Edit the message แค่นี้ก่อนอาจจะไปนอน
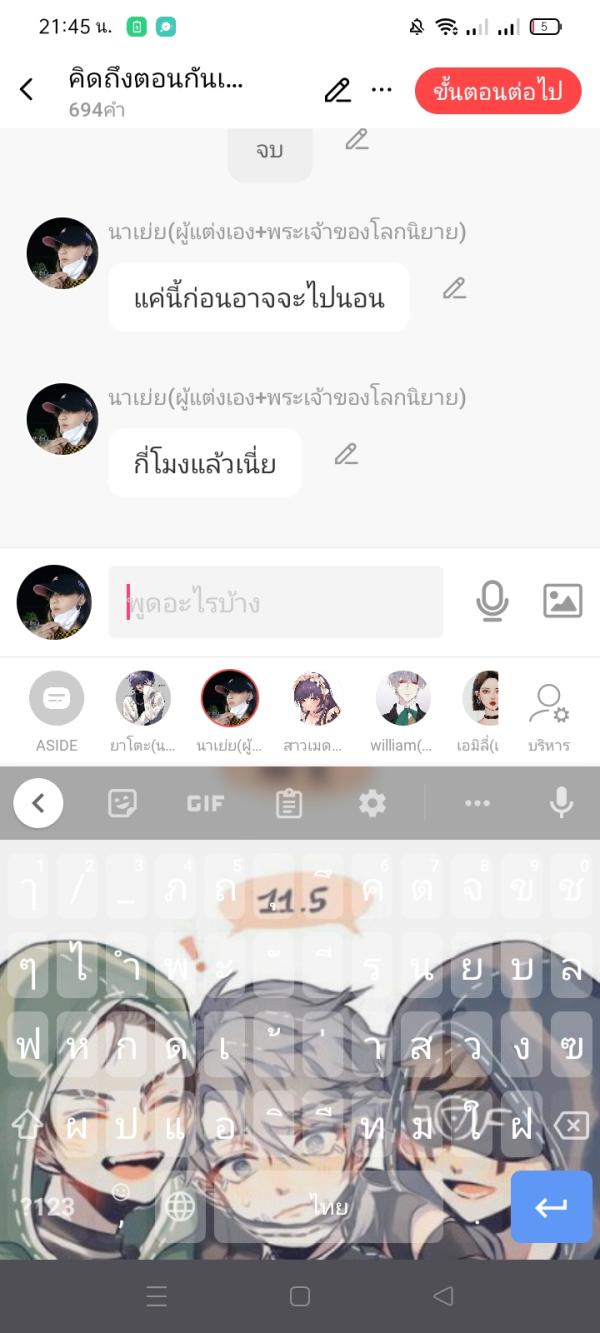The height and width of the screenshot is (1333, 600). [454, 289]
